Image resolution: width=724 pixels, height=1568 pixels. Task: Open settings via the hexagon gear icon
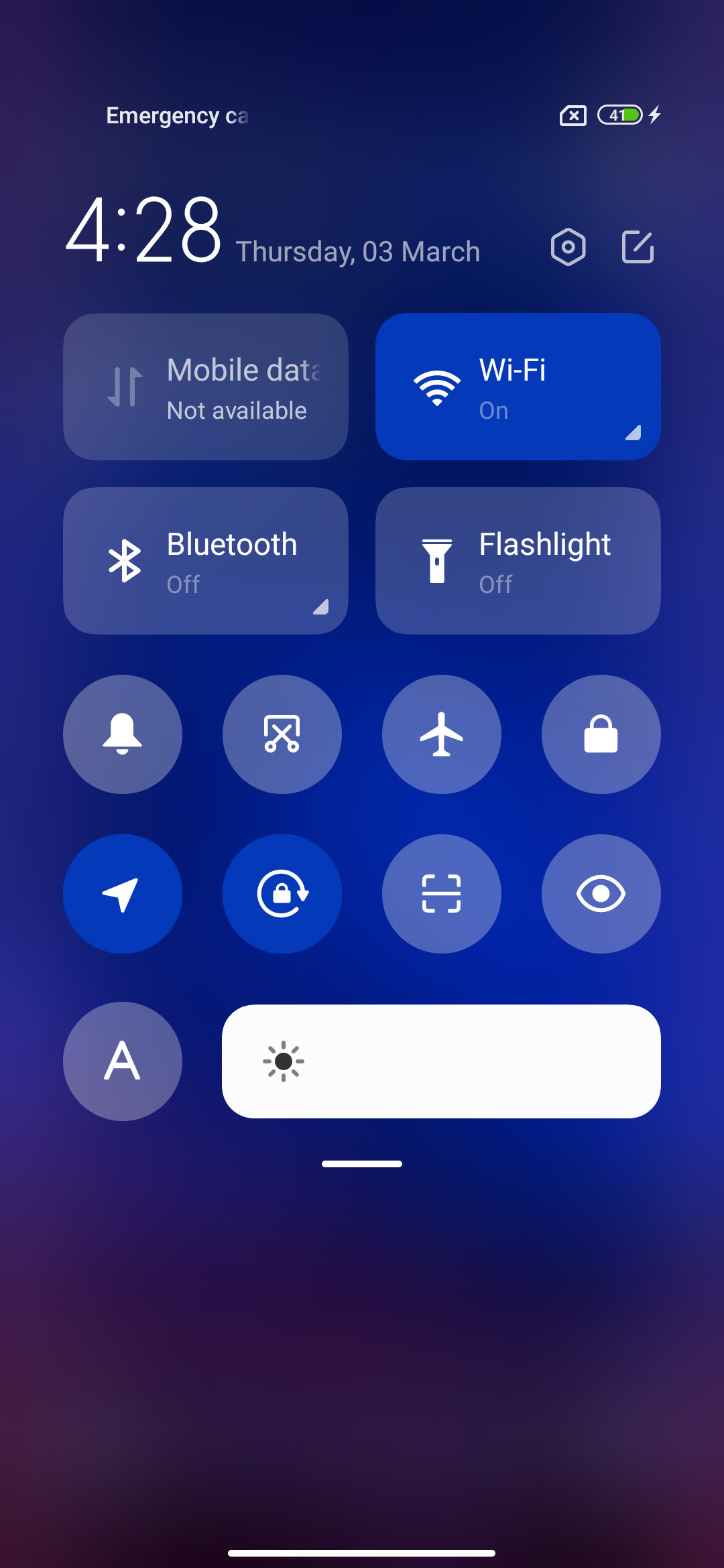click(568, 247)
